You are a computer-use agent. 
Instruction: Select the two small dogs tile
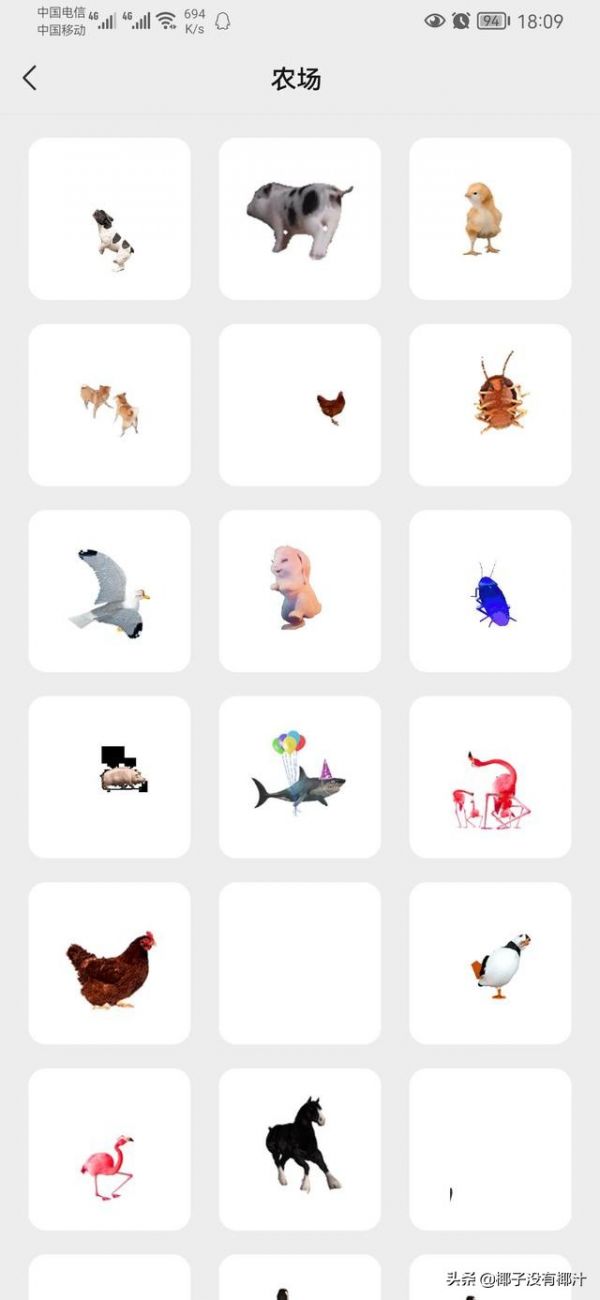click(110, 405)
